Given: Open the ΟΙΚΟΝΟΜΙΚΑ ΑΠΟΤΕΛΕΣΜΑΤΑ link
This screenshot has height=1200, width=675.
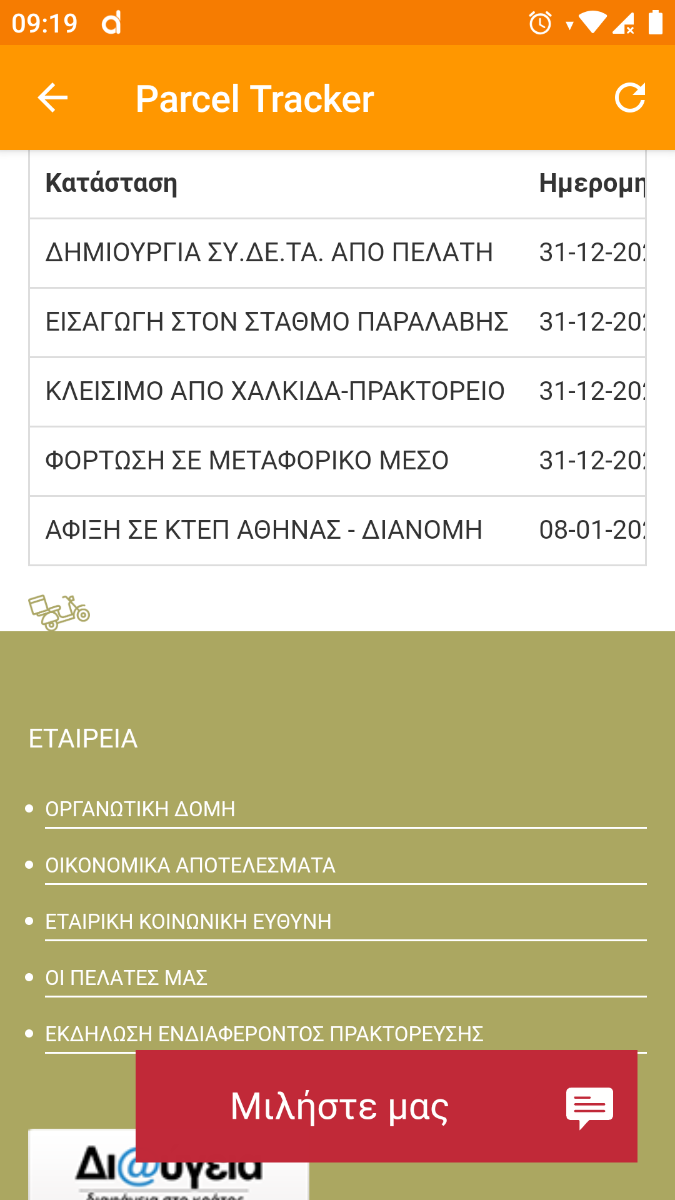Looking at the screenshot, I should (x=190, y=865).
